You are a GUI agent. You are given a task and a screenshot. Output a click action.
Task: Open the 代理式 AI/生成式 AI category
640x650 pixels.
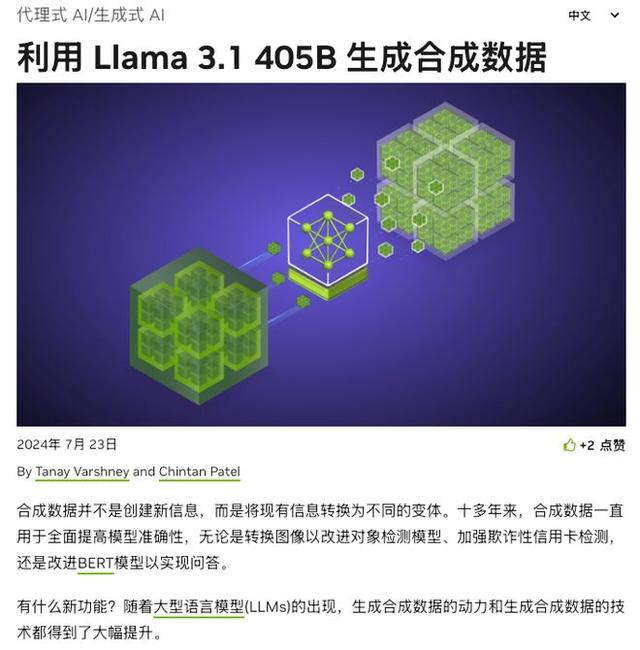point(91,15)
